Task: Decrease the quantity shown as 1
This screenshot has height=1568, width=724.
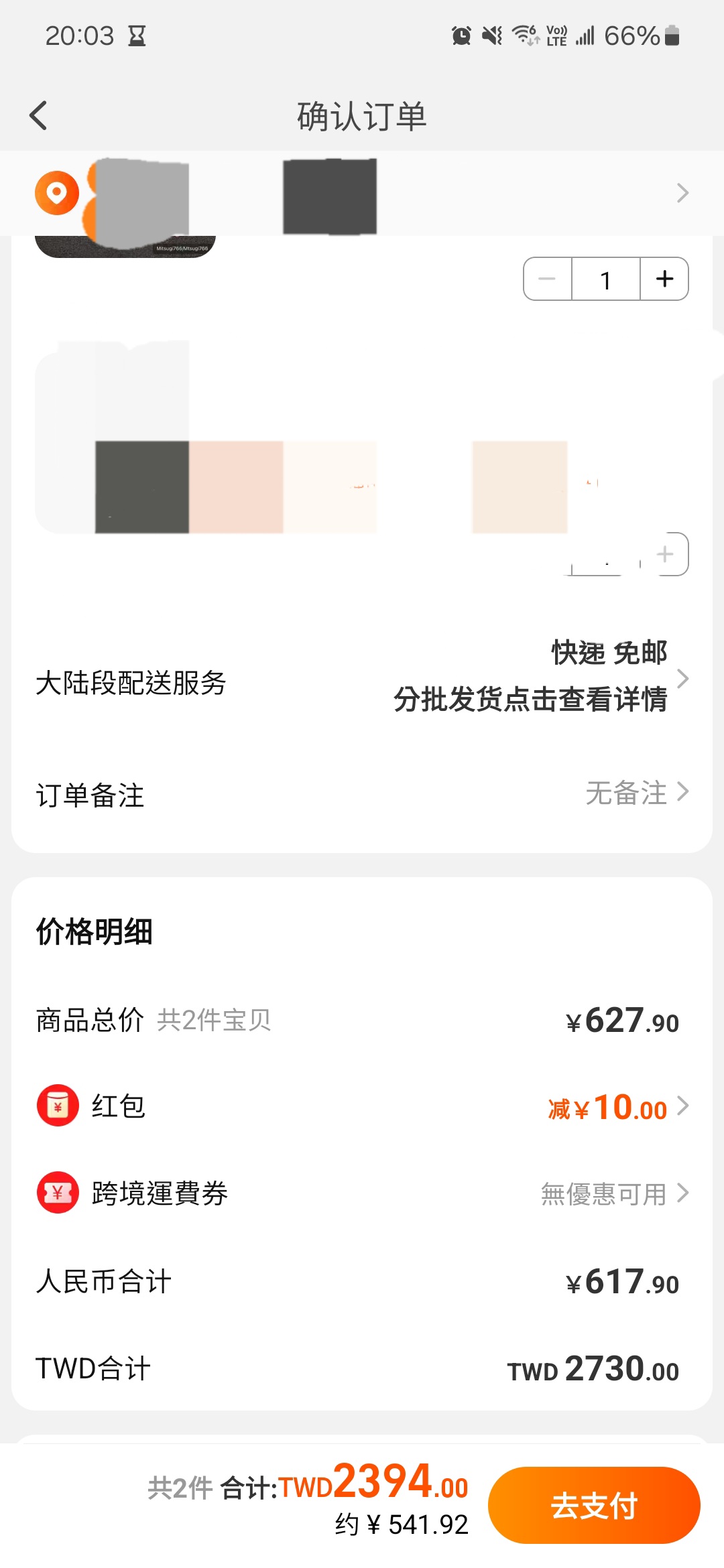Action: coord(547,279)
